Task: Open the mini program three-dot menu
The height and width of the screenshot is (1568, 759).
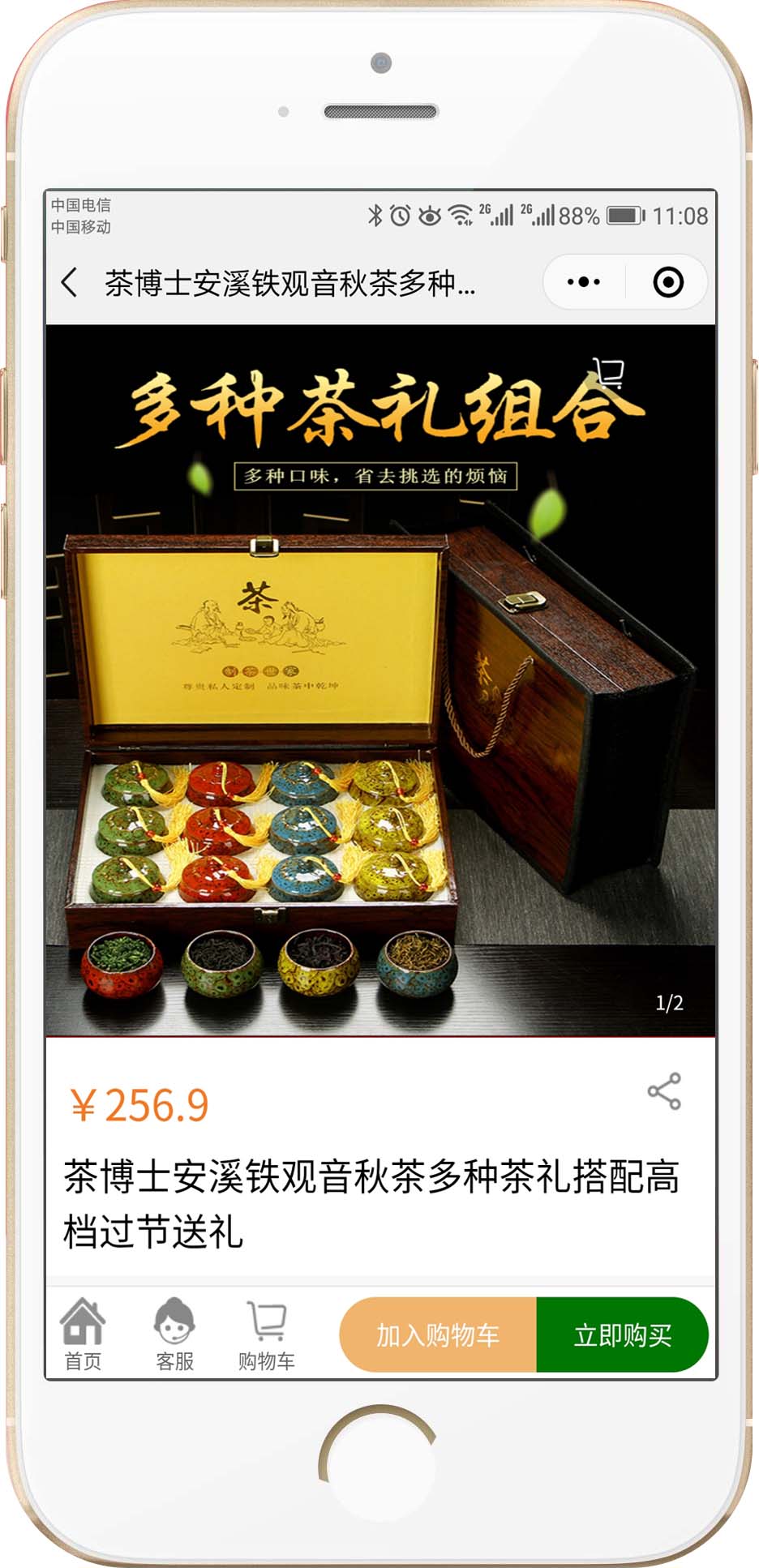Action: coord(584,282)
